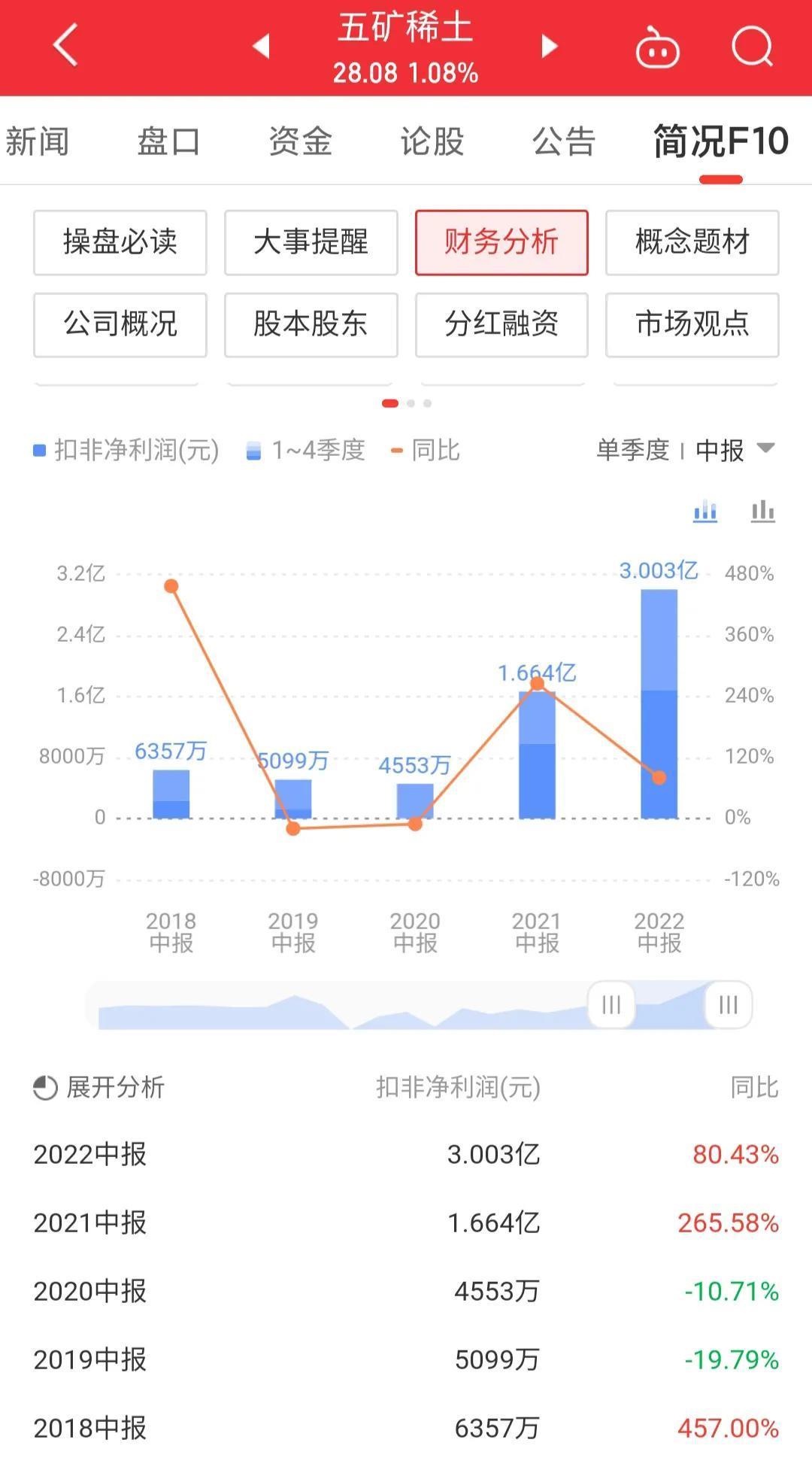
Task: Open the 公司概况 section
Action: pos(120,324)
